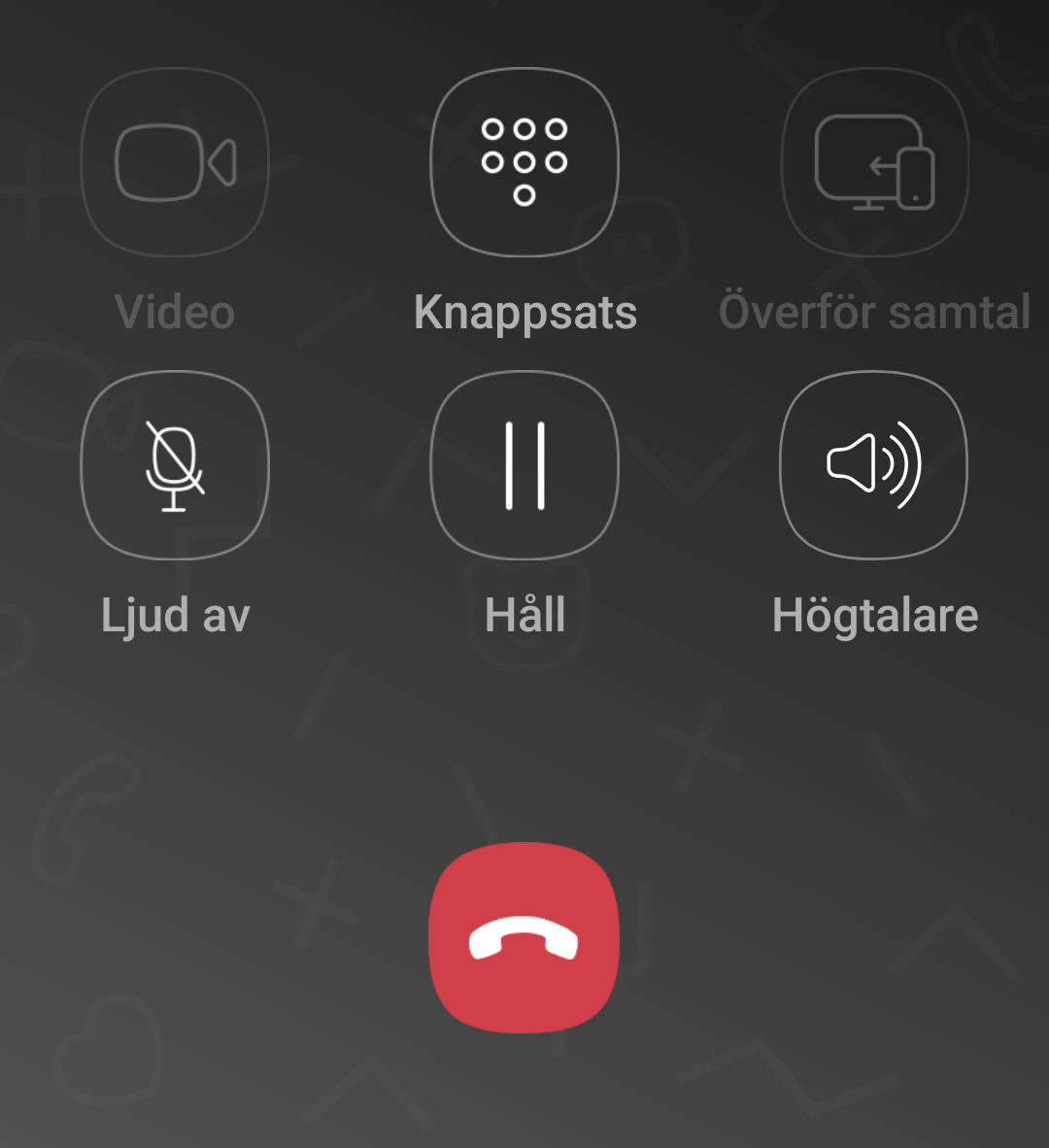The height and width of the screenshot is (1148, 1049).
Task: Tap the Håll pause icon
Action: click(x=524, y=466)
